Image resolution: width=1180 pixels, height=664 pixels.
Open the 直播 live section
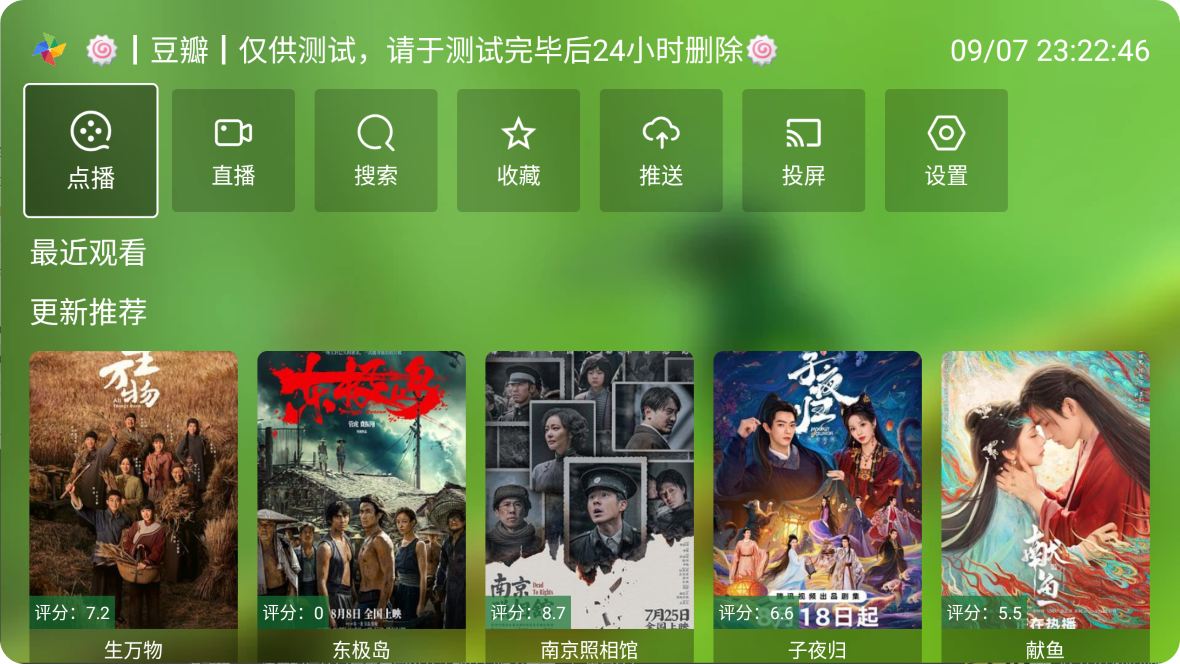click(233, 150)
